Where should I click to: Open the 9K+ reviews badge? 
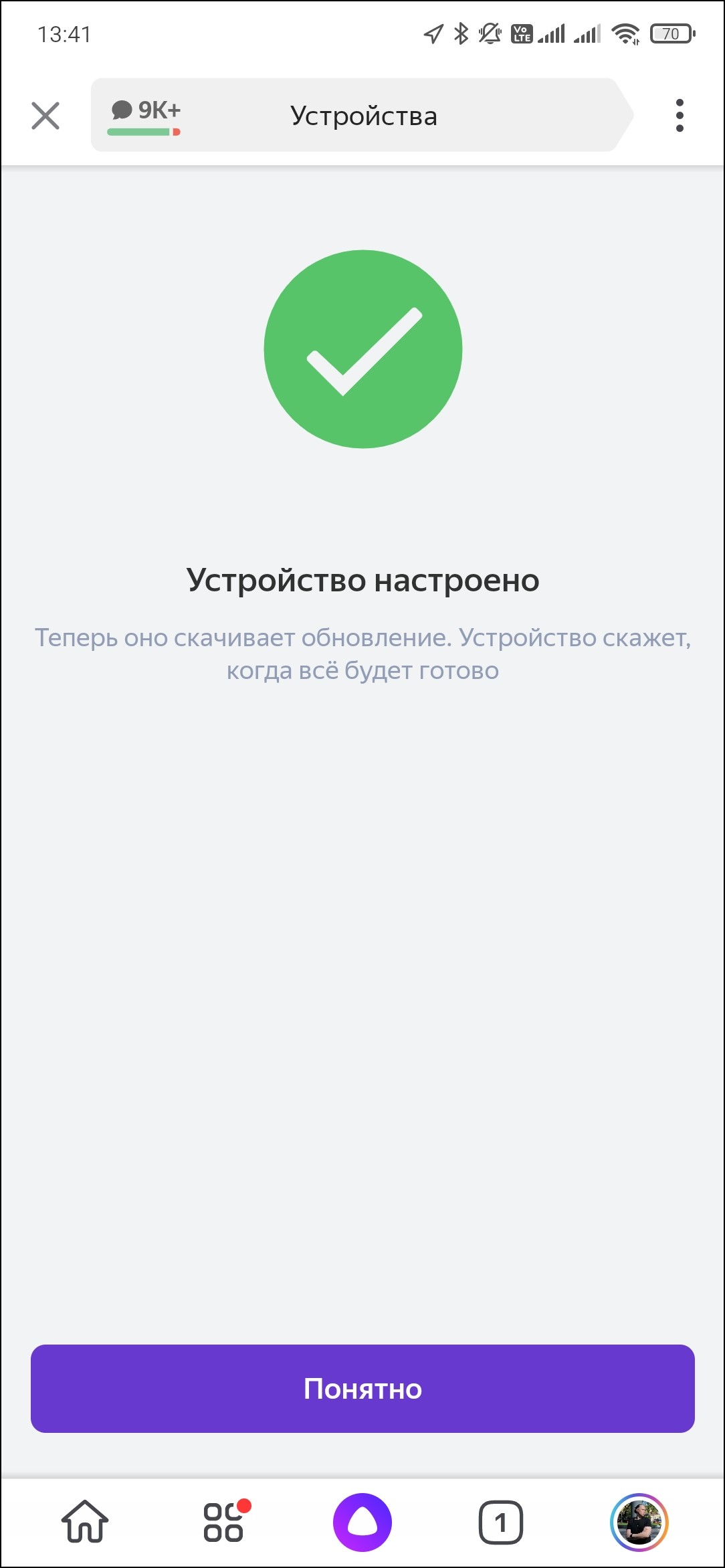point(145,115)
